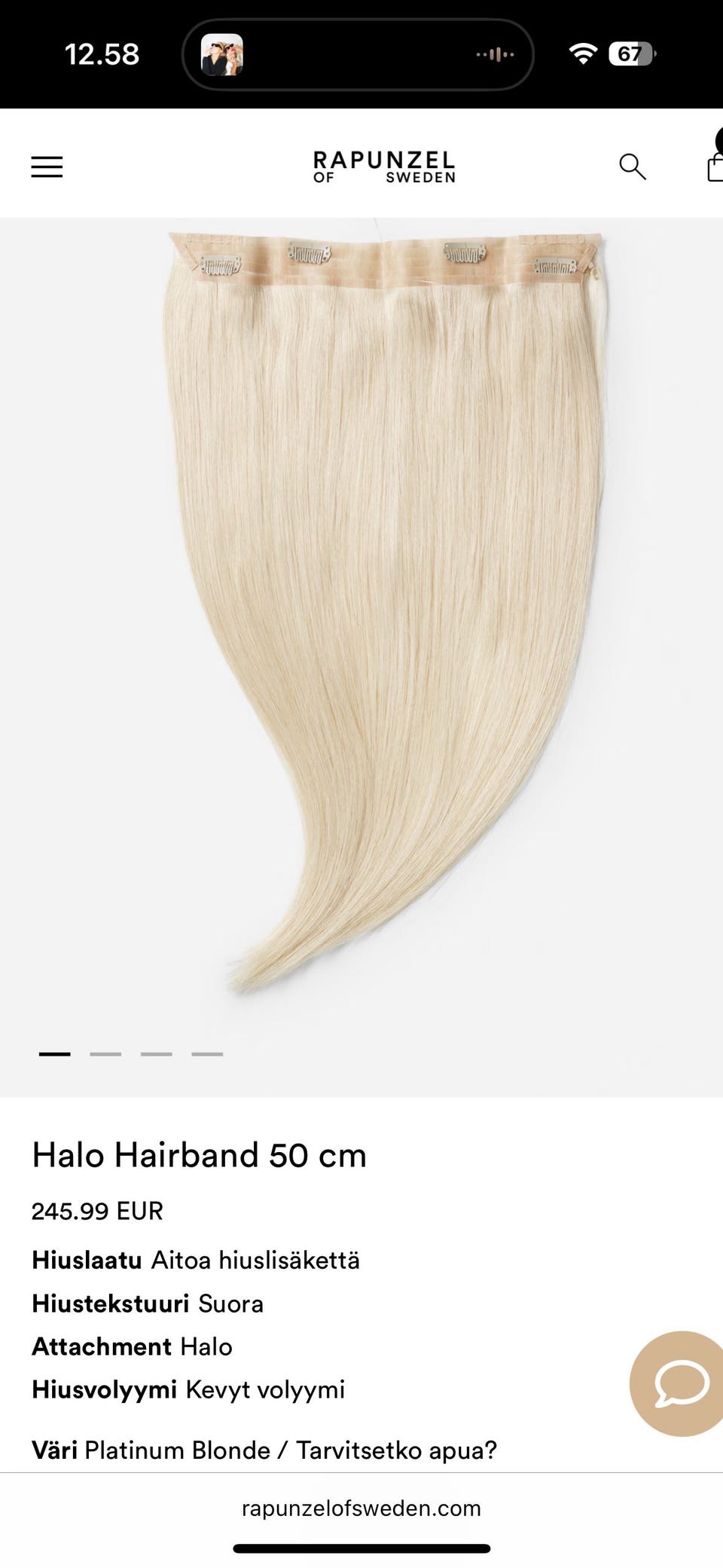
Task: Open the hamburger menu
Action: [x=47, y=167]
